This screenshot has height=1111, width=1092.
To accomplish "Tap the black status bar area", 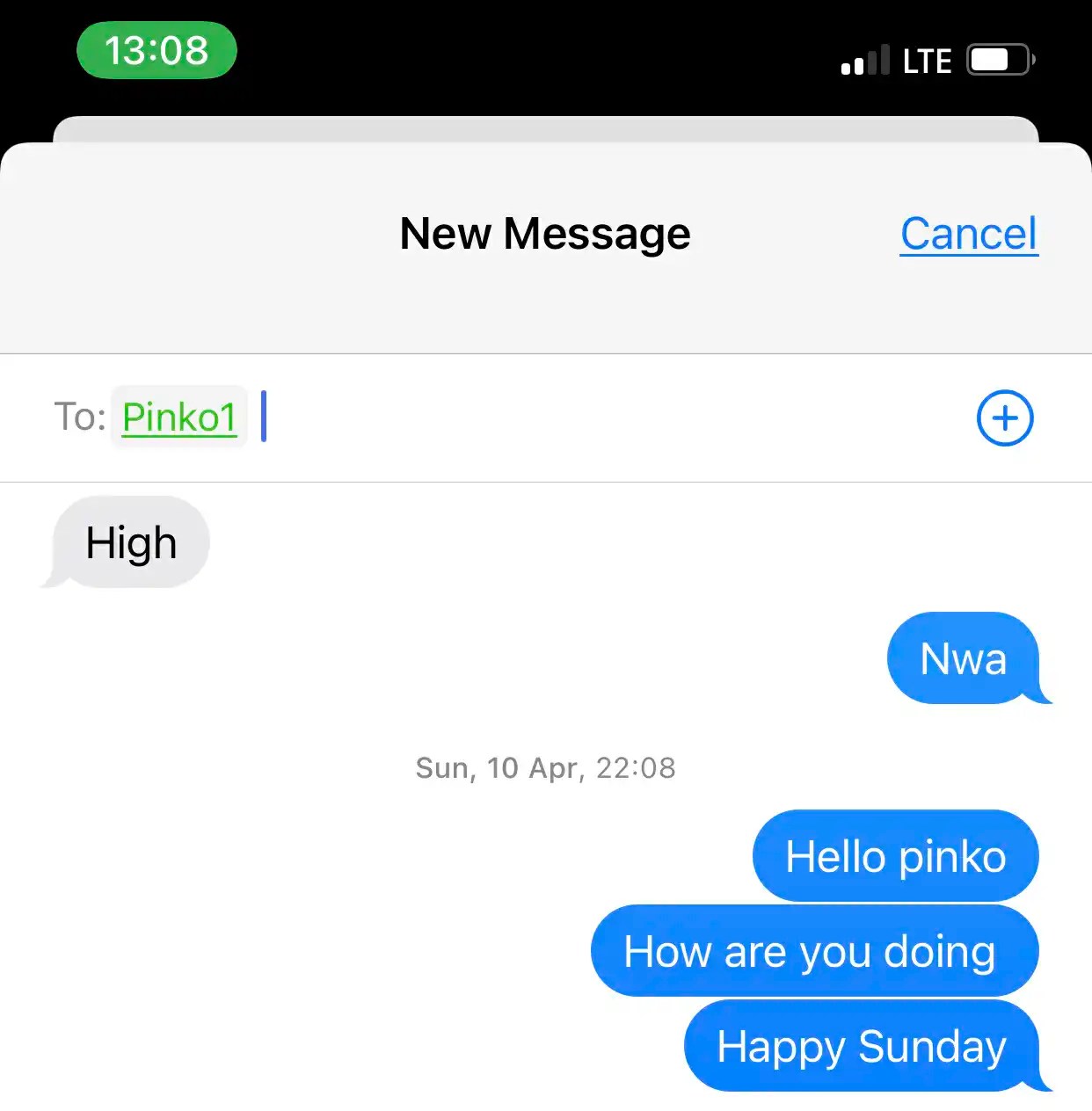I will point(546,53).
